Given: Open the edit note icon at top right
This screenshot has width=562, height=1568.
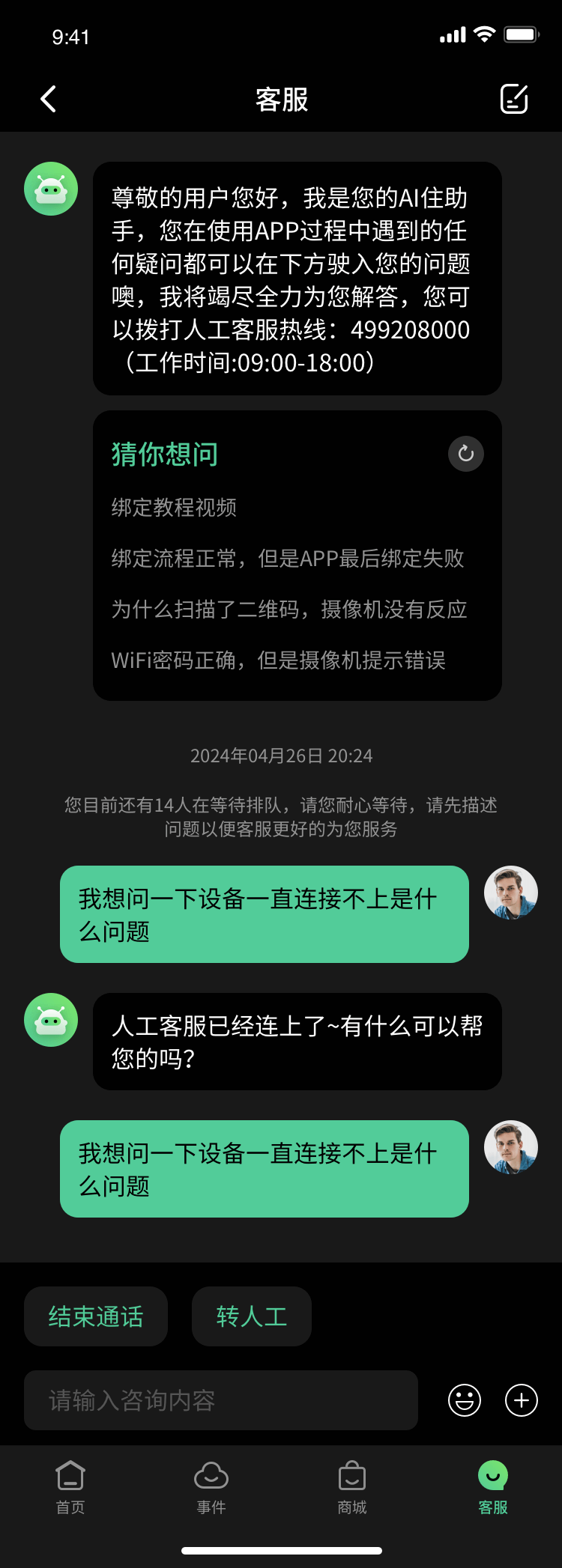Looking at the screenshot, I should click(x=514, y=99).
